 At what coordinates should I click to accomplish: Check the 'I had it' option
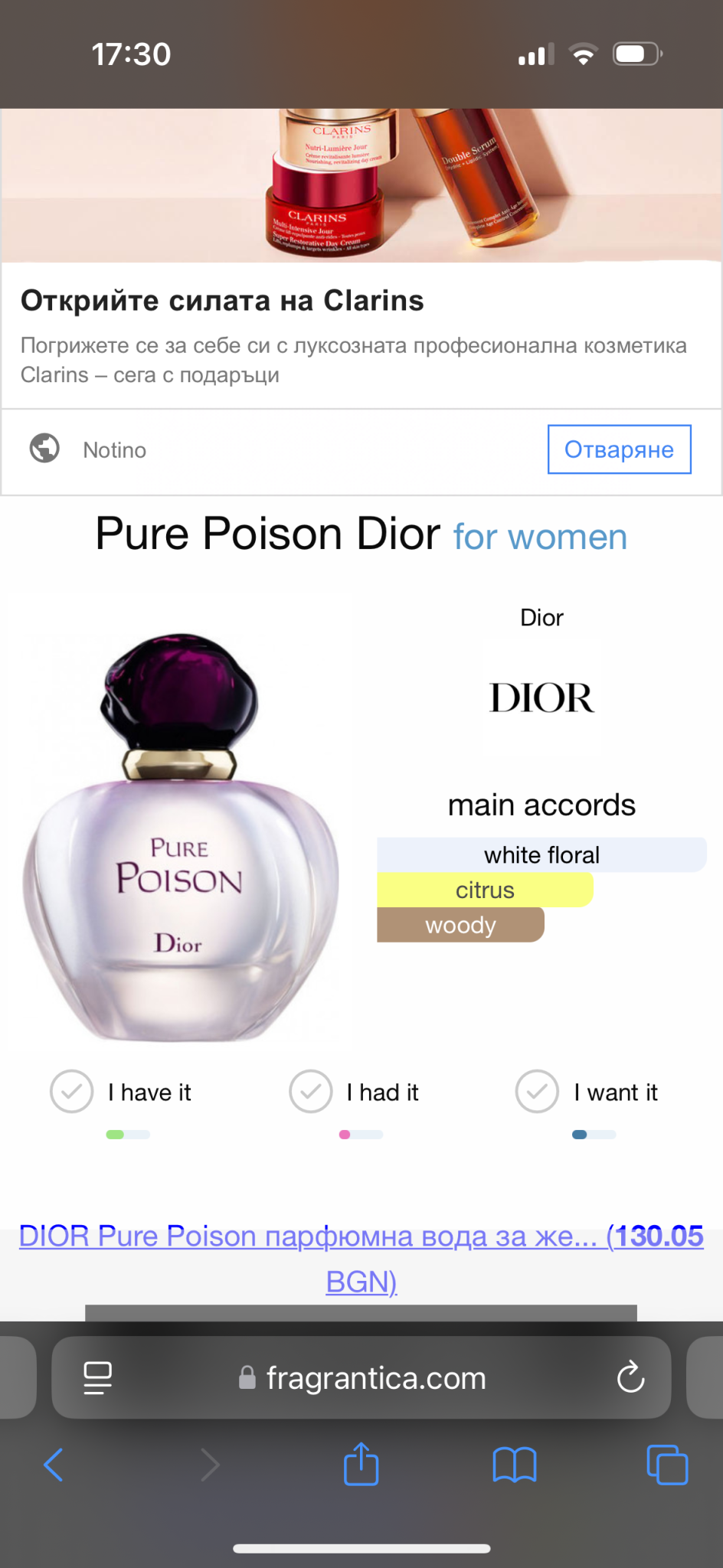(x=311, y=1091)
